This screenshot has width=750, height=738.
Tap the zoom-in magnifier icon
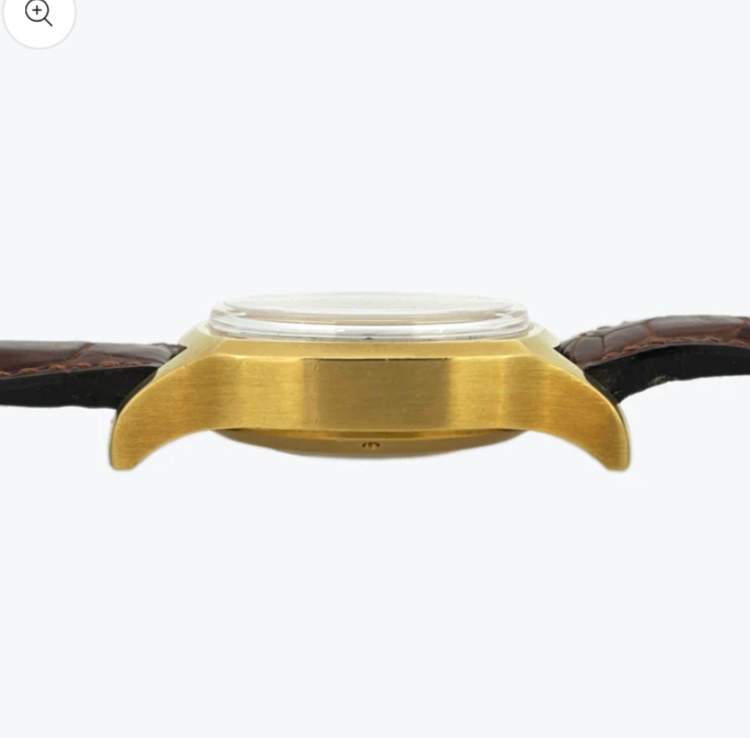pos(38,14)
